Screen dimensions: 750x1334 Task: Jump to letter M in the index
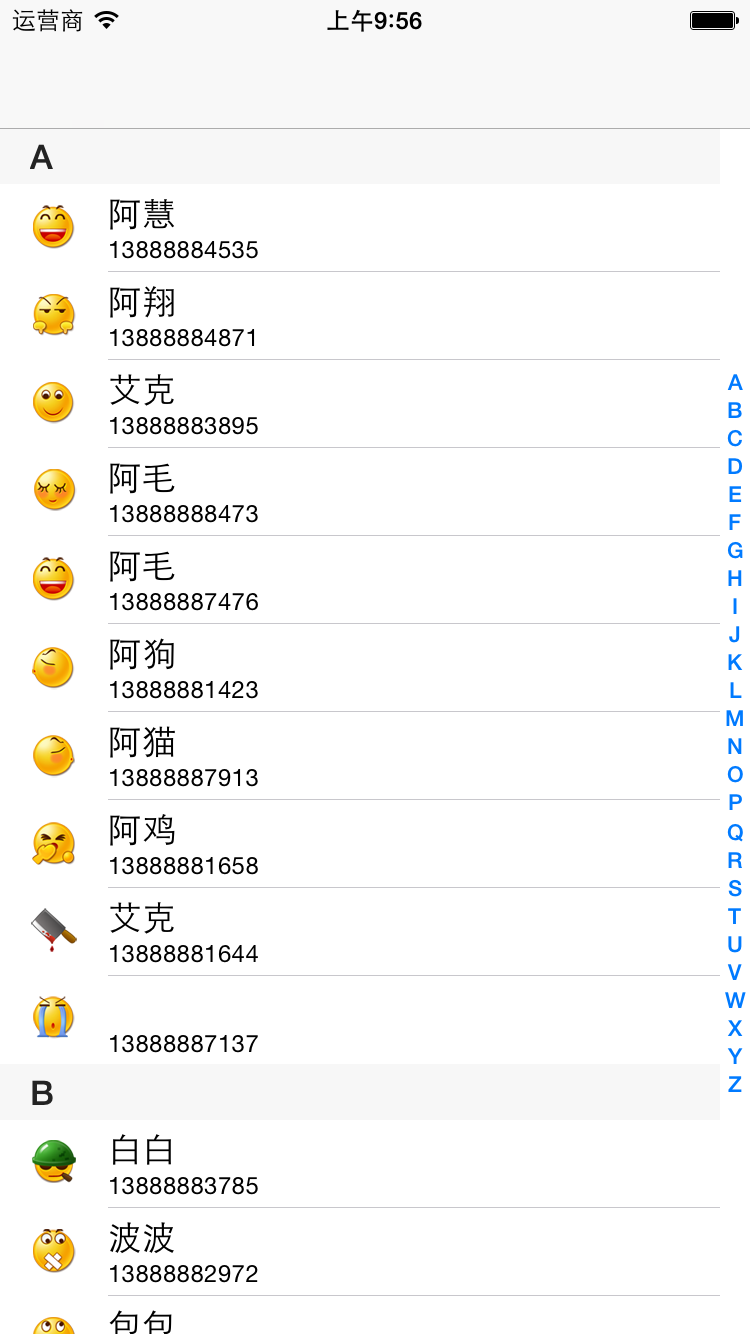coord(735,719)
